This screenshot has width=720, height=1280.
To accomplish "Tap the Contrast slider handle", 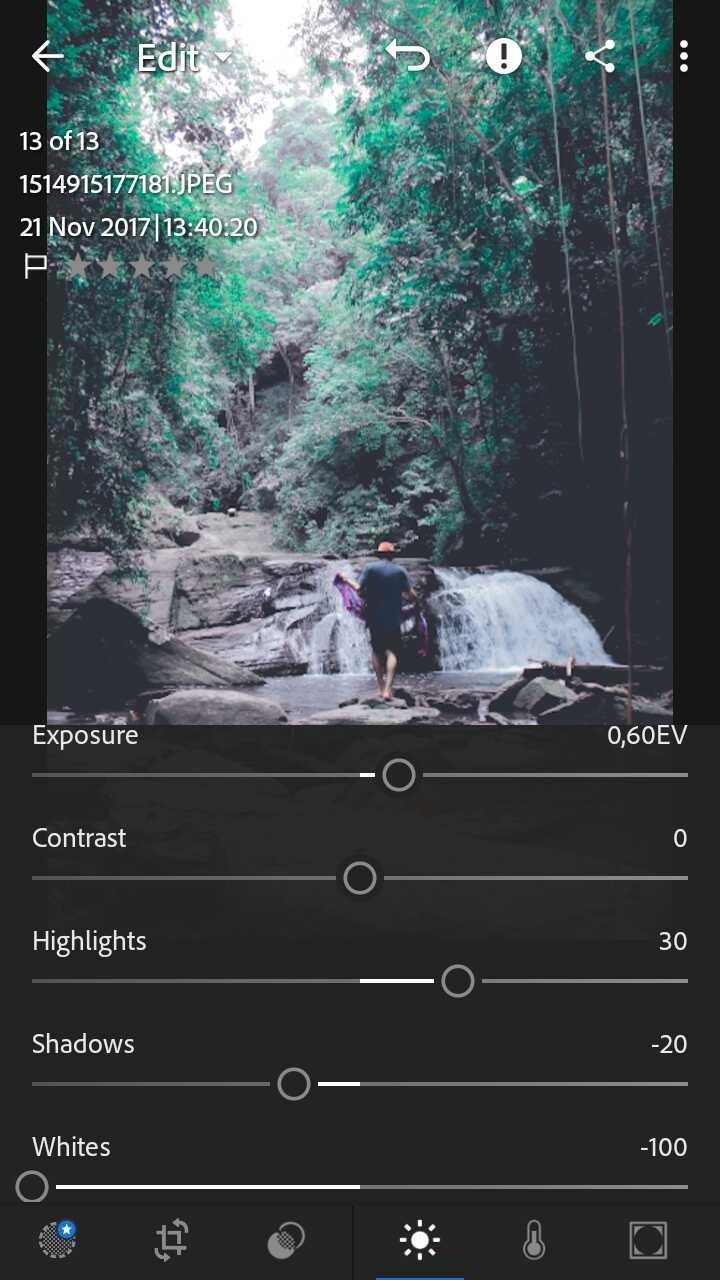I will click(x=360, y=878).
